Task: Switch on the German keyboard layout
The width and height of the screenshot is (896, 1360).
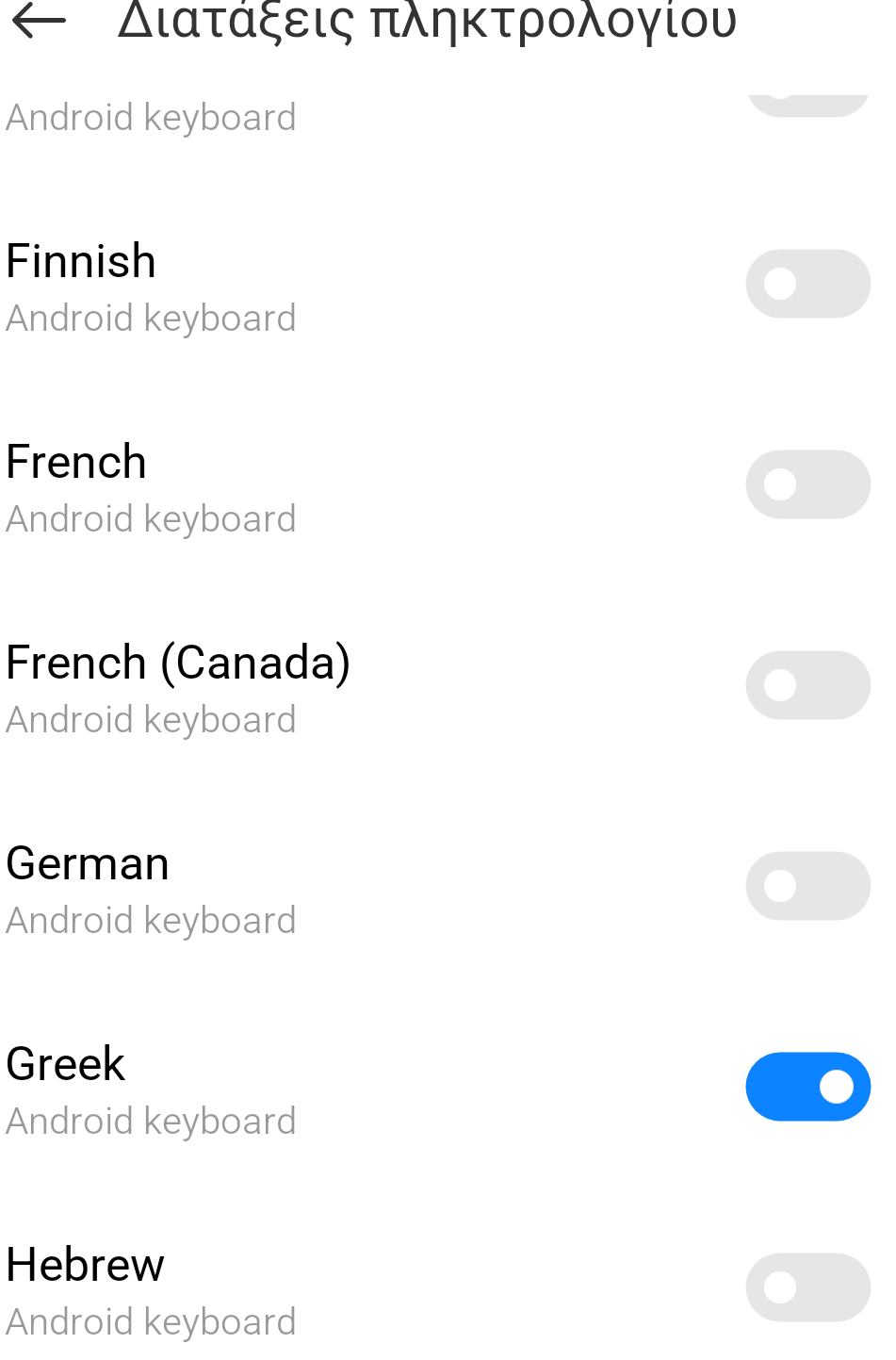Action: click(x=807, y=886)
